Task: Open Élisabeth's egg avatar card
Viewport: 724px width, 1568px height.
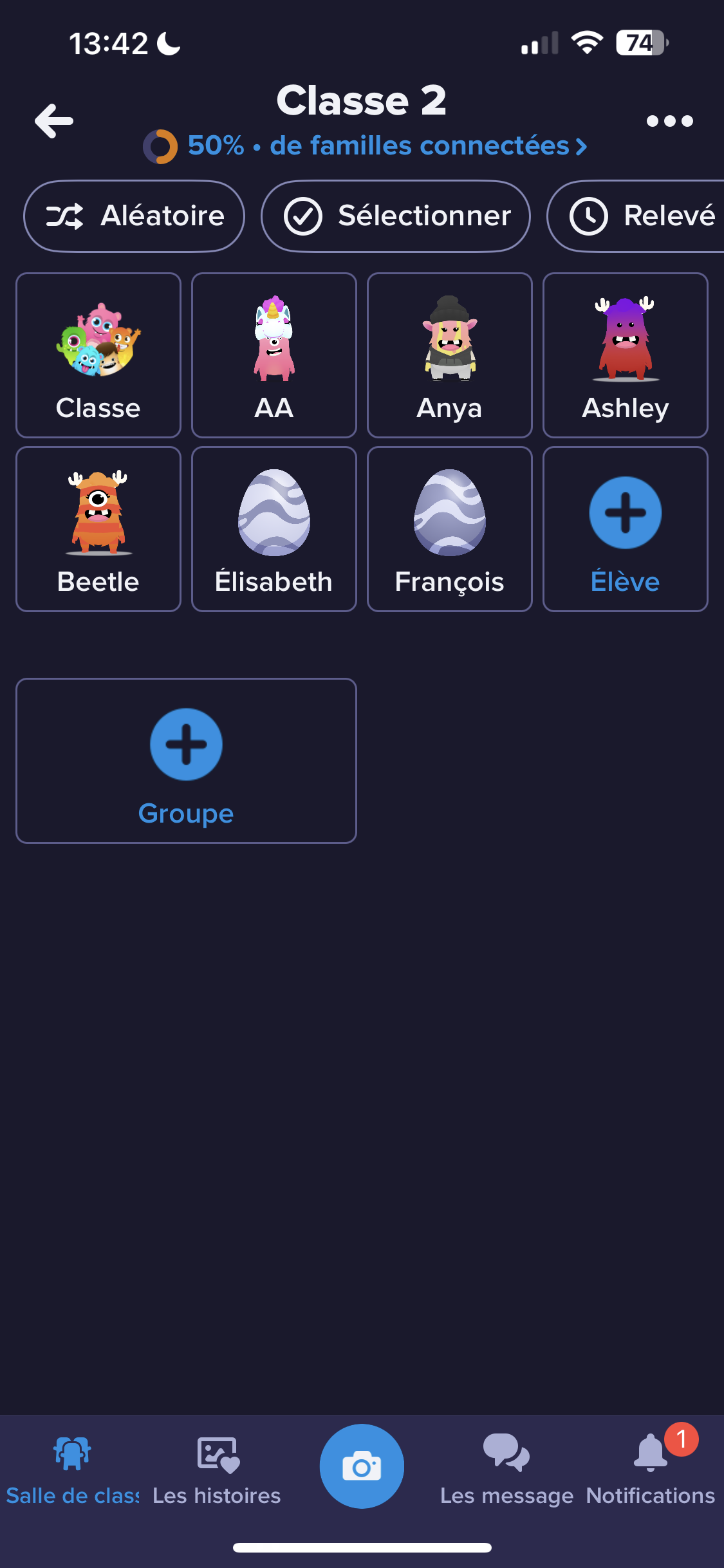Action: (x=273, y=528)
